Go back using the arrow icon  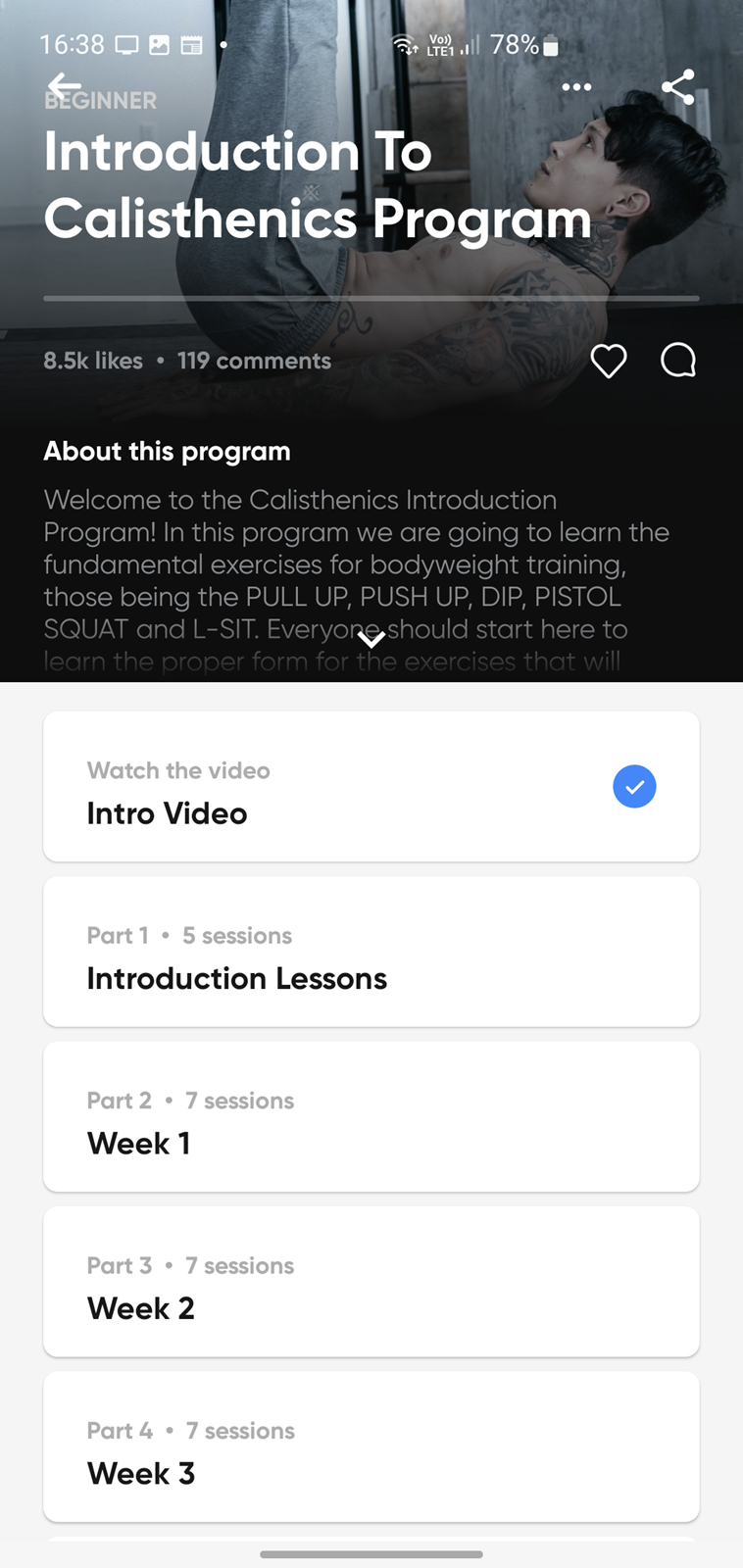[x=64, y=86]
